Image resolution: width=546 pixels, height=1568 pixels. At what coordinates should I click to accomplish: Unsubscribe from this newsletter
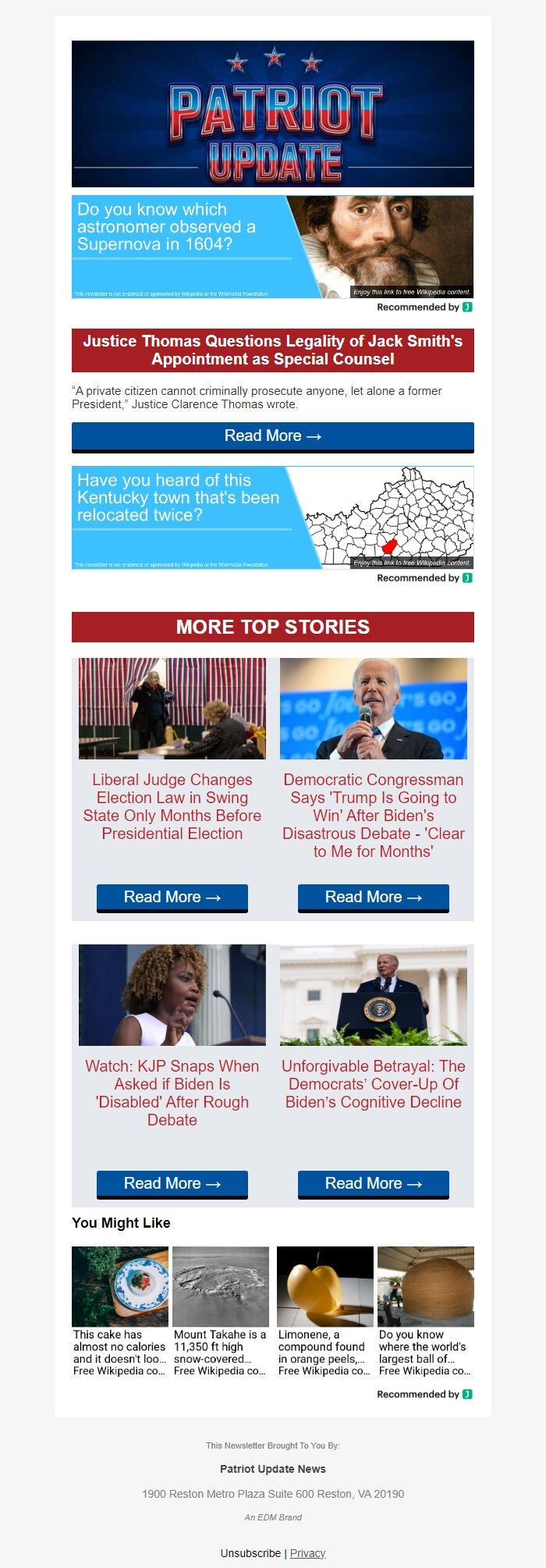coord(250,1553)
